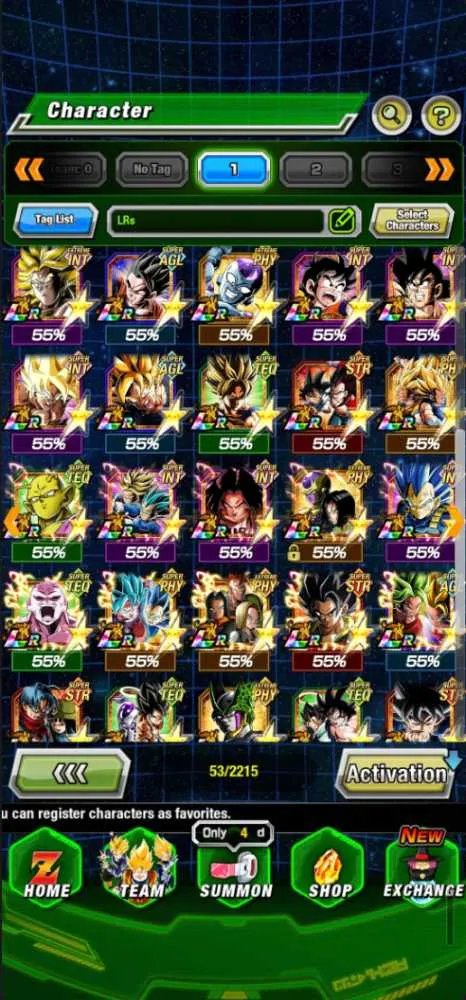Tap the Activation button

396,774
